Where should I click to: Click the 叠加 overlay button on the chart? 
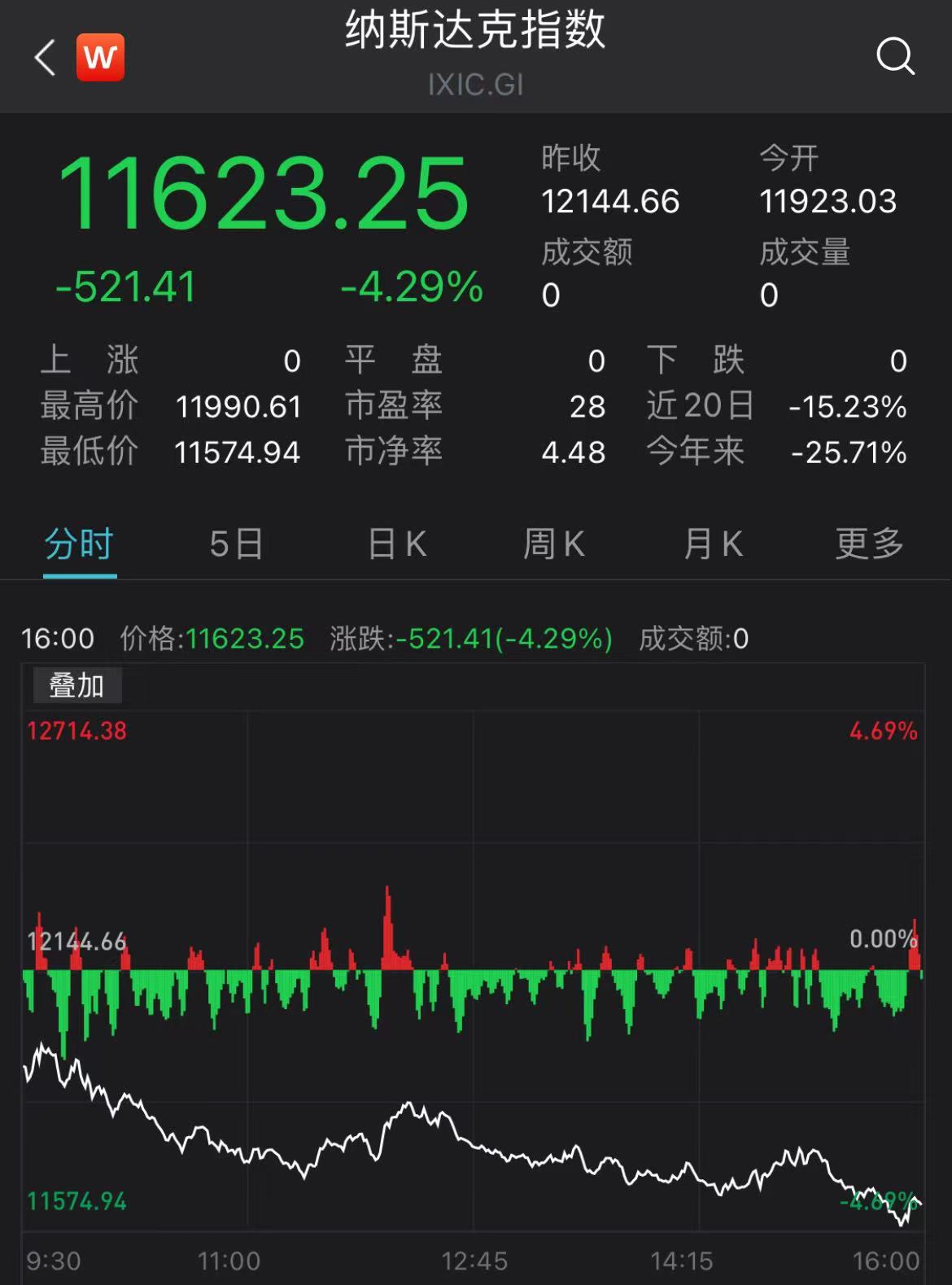tap(77, 686)
